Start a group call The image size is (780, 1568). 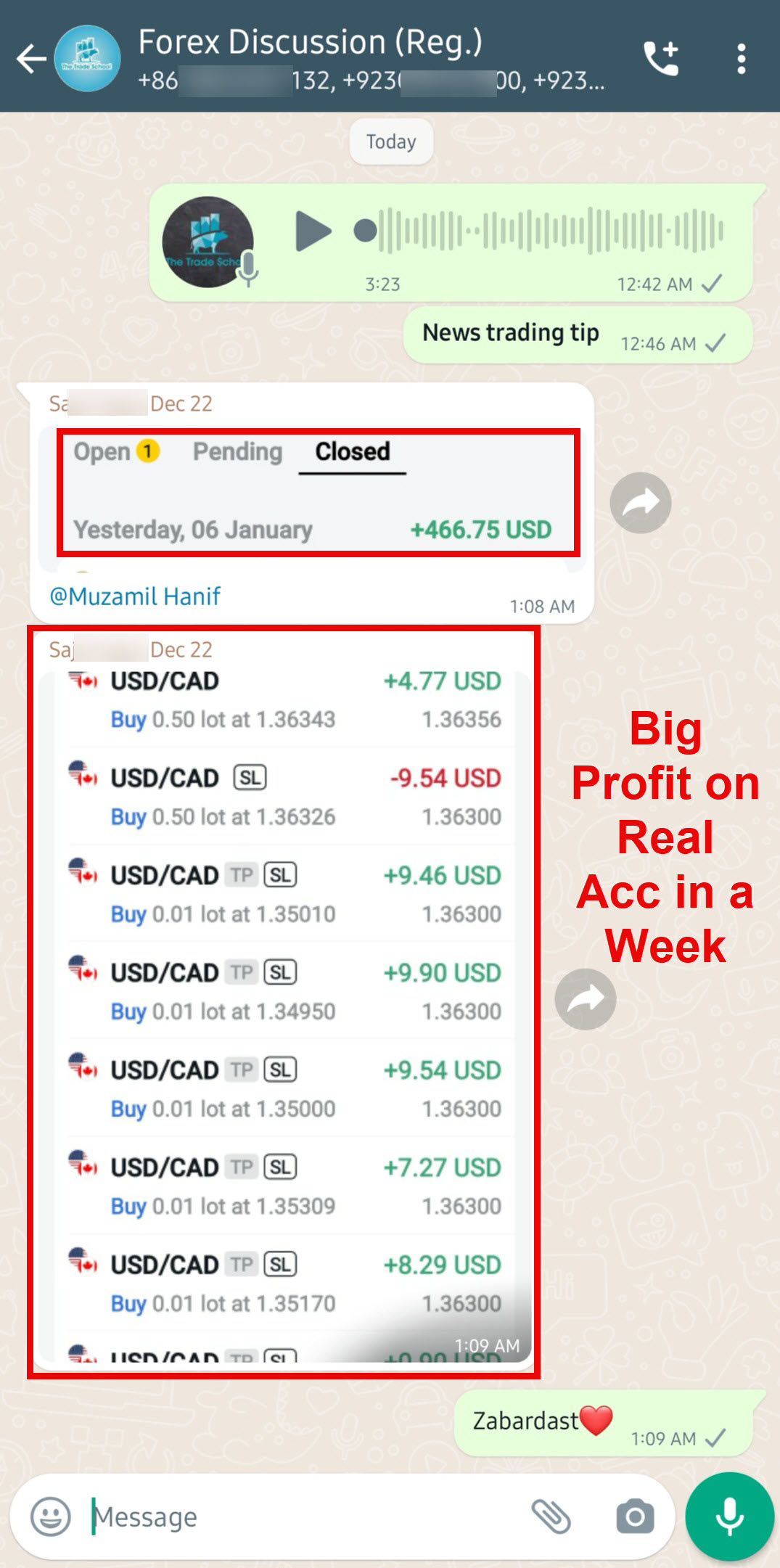[662, 59]
